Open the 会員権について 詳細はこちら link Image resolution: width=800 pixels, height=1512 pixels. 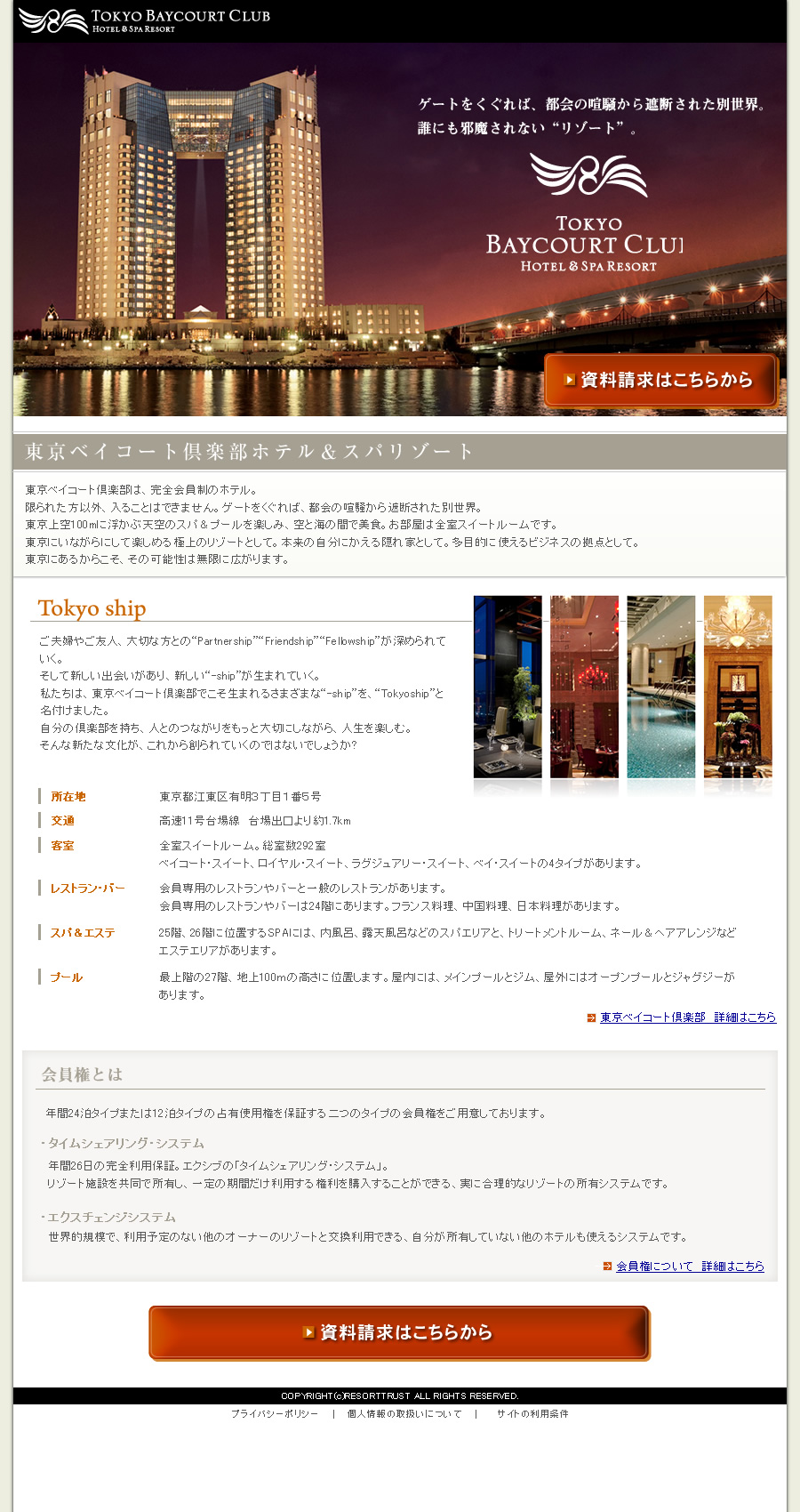689,1267
